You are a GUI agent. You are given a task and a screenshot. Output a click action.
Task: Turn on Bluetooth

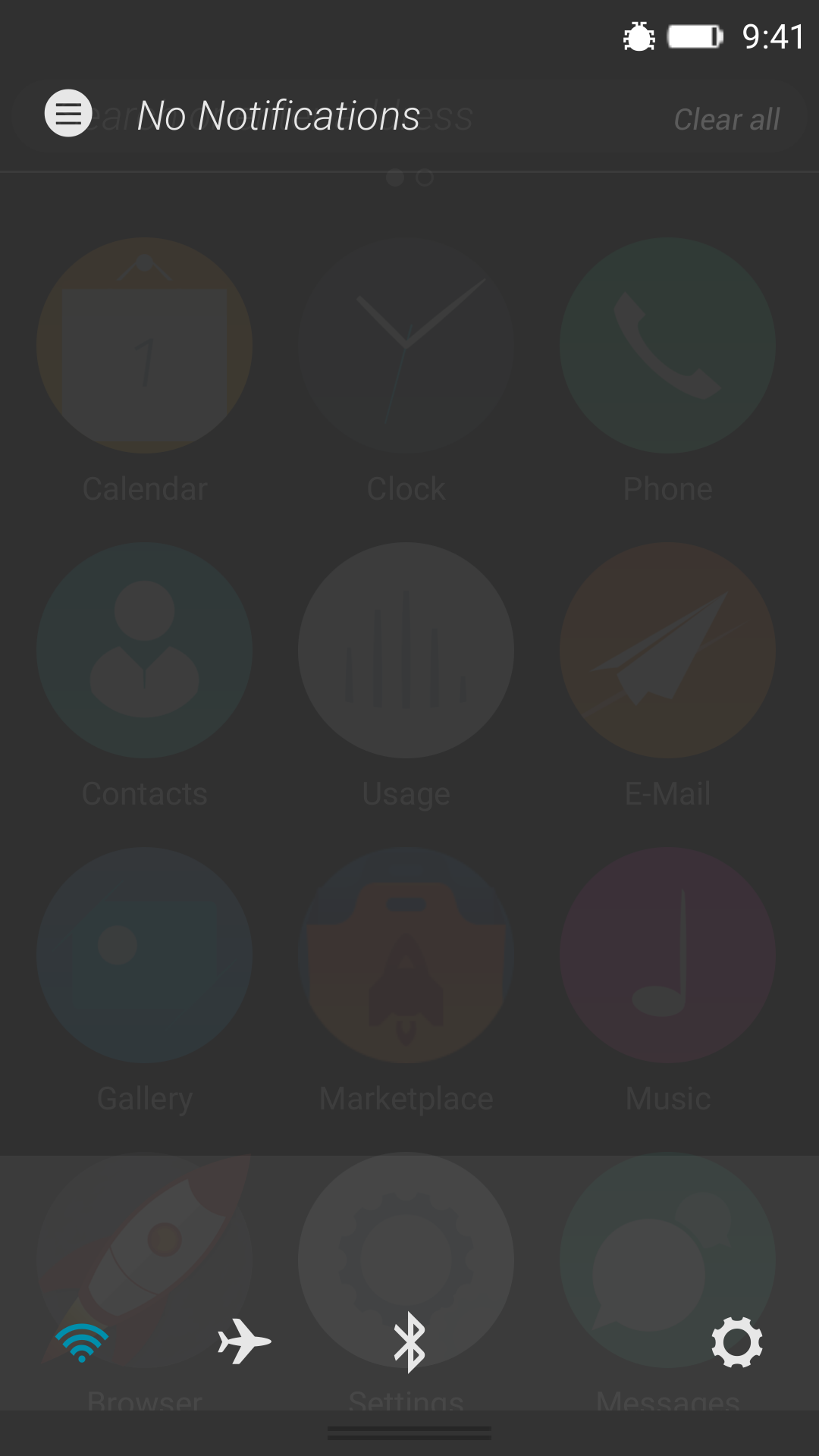coord(409,1342)
